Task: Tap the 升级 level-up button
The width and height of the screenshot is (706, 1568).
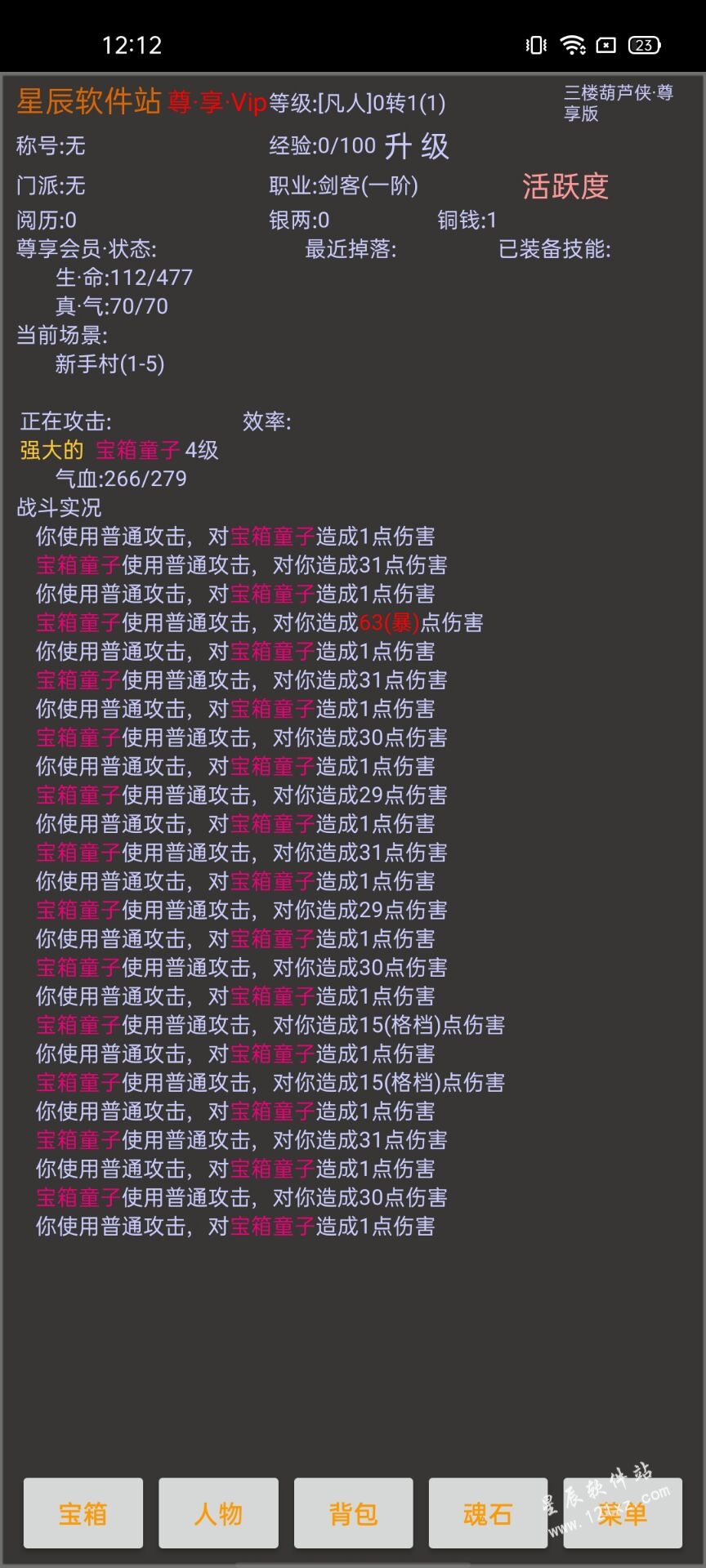Action: pyautogui.click(x=417, y=147)
